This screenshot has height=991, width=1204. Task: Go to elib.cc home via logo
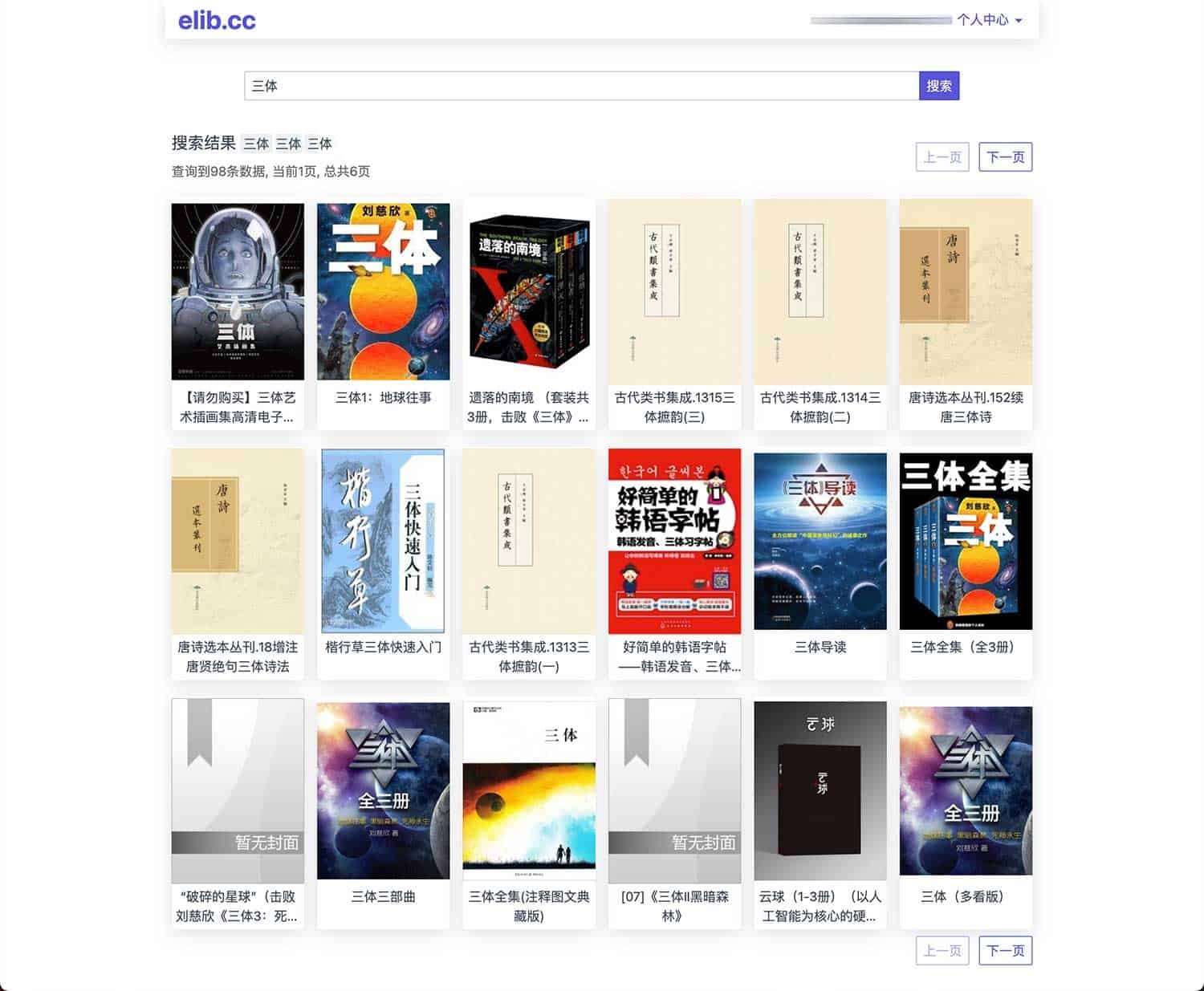click(x=217, y=20)
